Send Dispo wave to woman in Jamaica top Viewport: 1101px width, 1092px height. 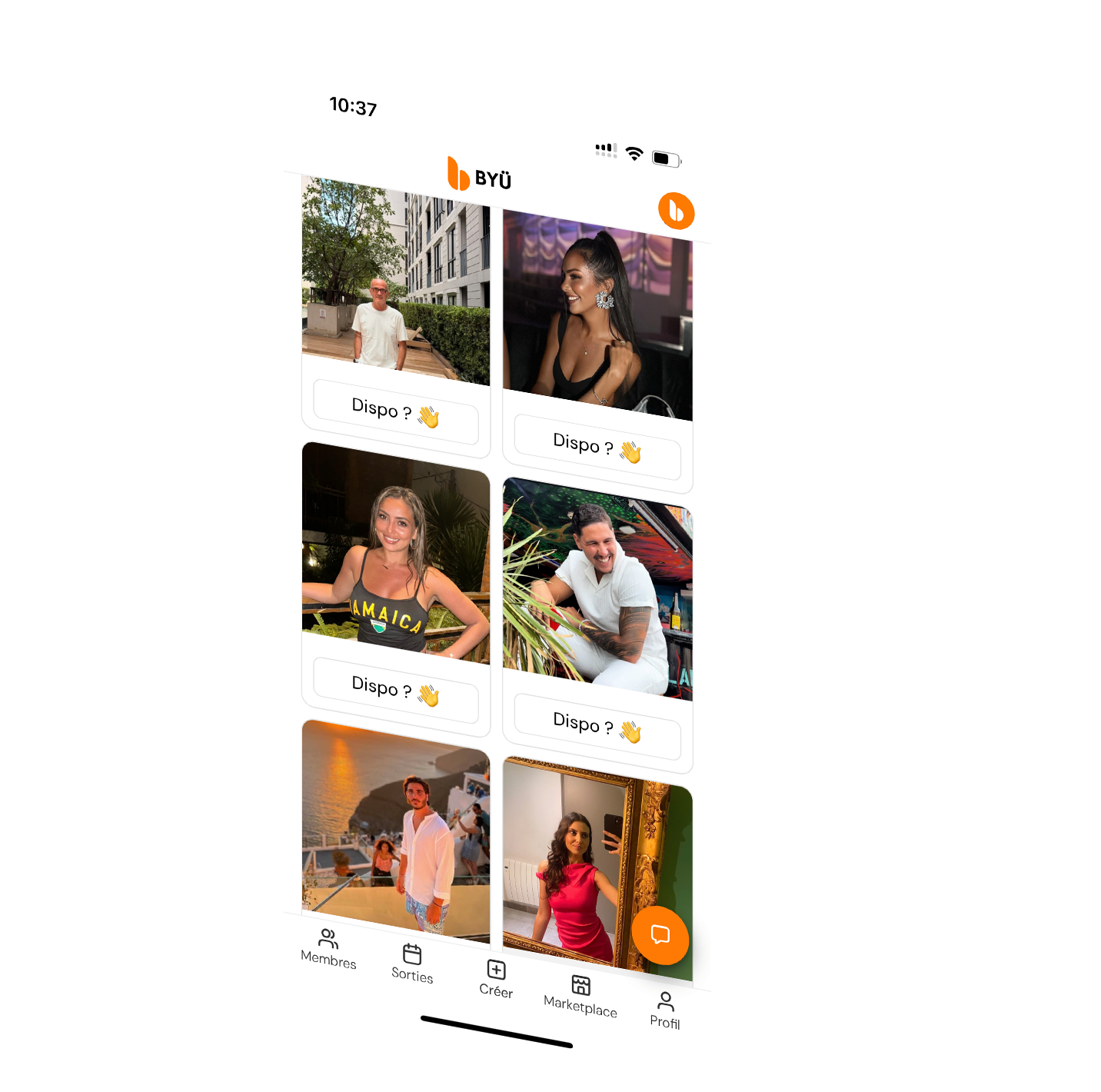395,691
